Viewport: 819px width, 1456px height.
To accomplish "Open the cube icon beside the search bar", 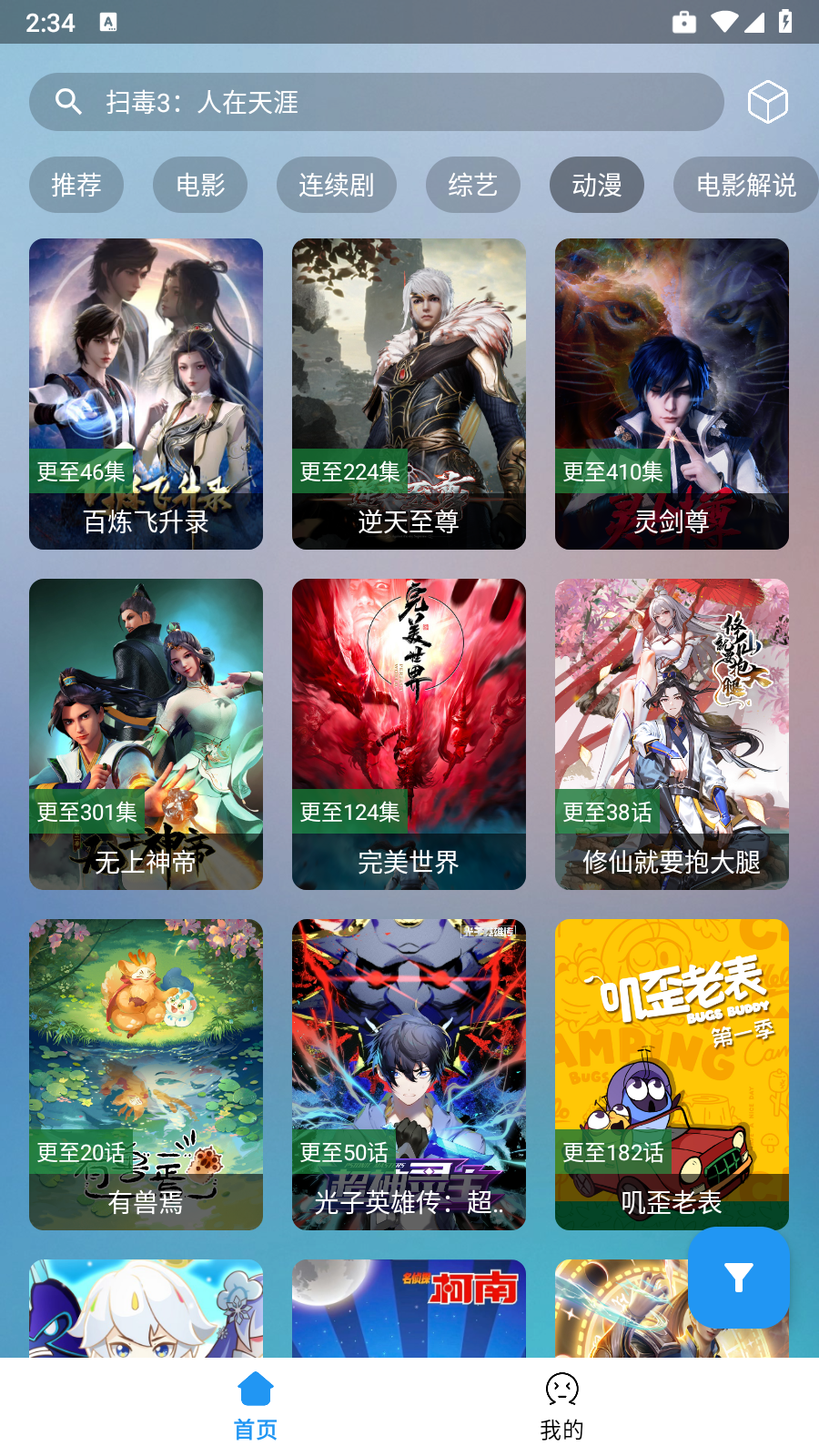I will point(767,102).
